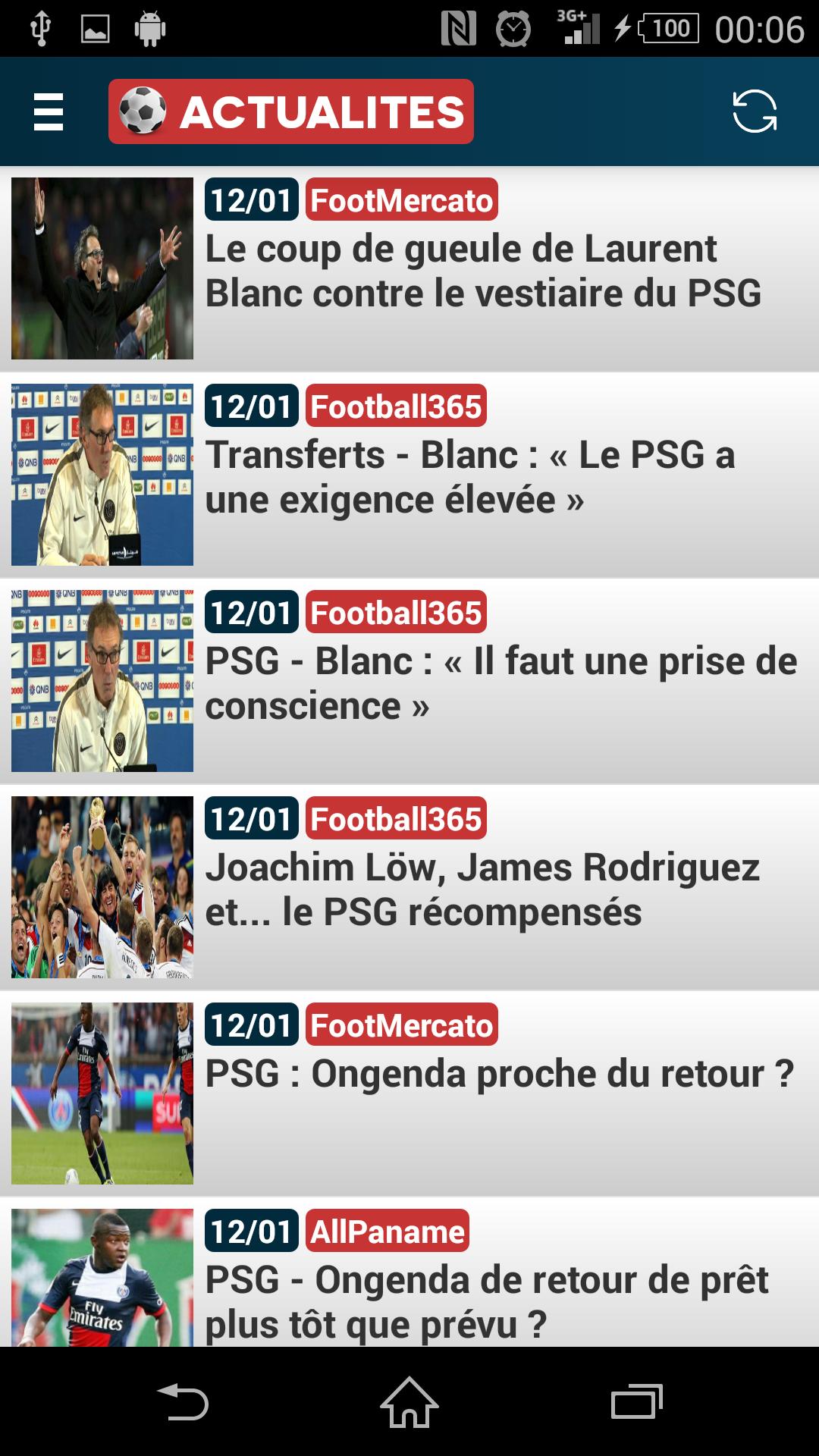819x1456 pixels.
Task: Select the FootMercato label on the Laurent Blanc article
Action: [401, 200]
